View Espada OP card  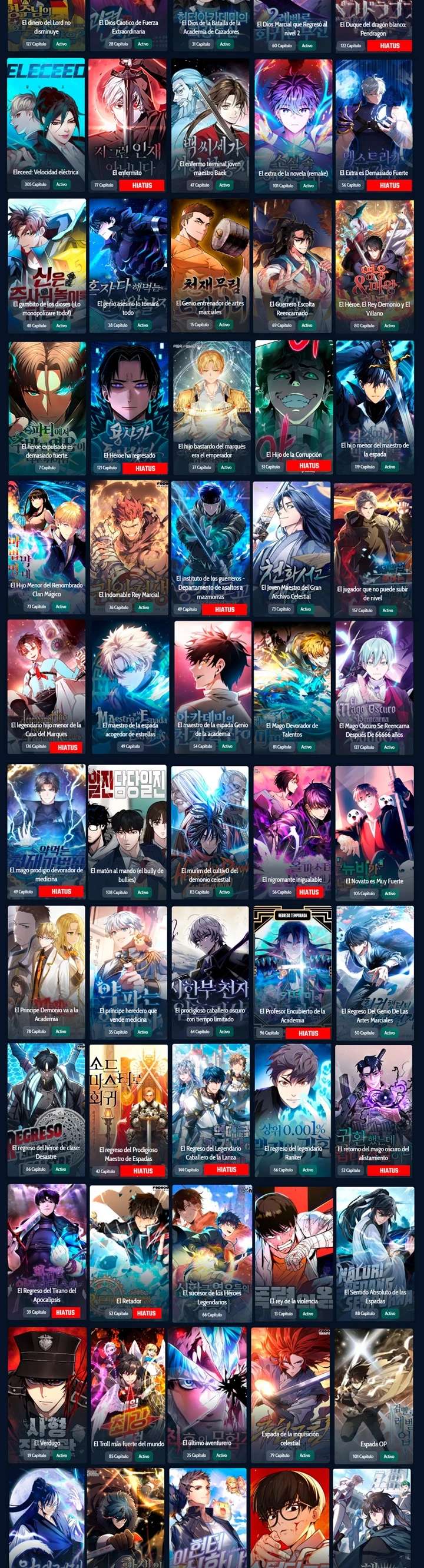[373, 1394]
